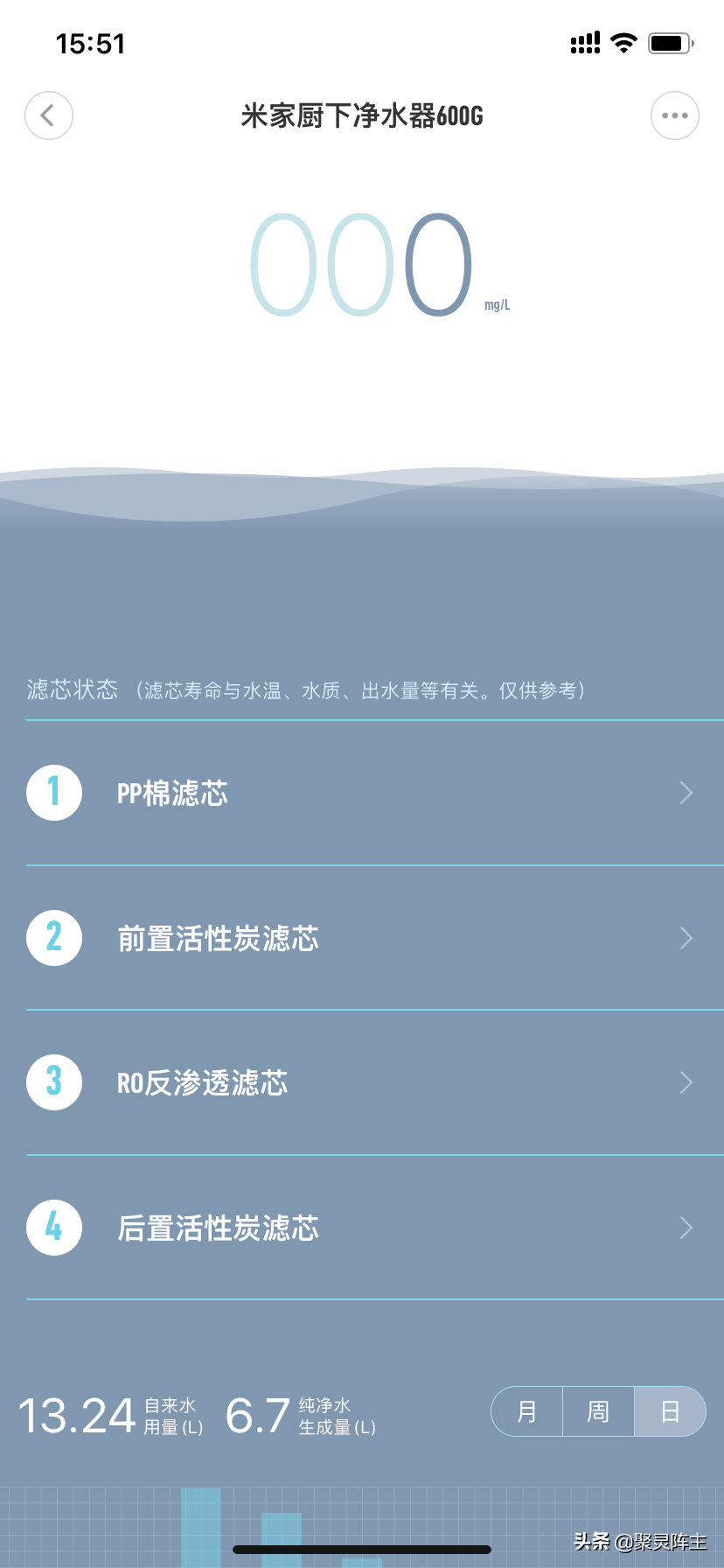Tap the 滤芯状态 section heading
This screenshot has height=1568, width=724.
72,690
